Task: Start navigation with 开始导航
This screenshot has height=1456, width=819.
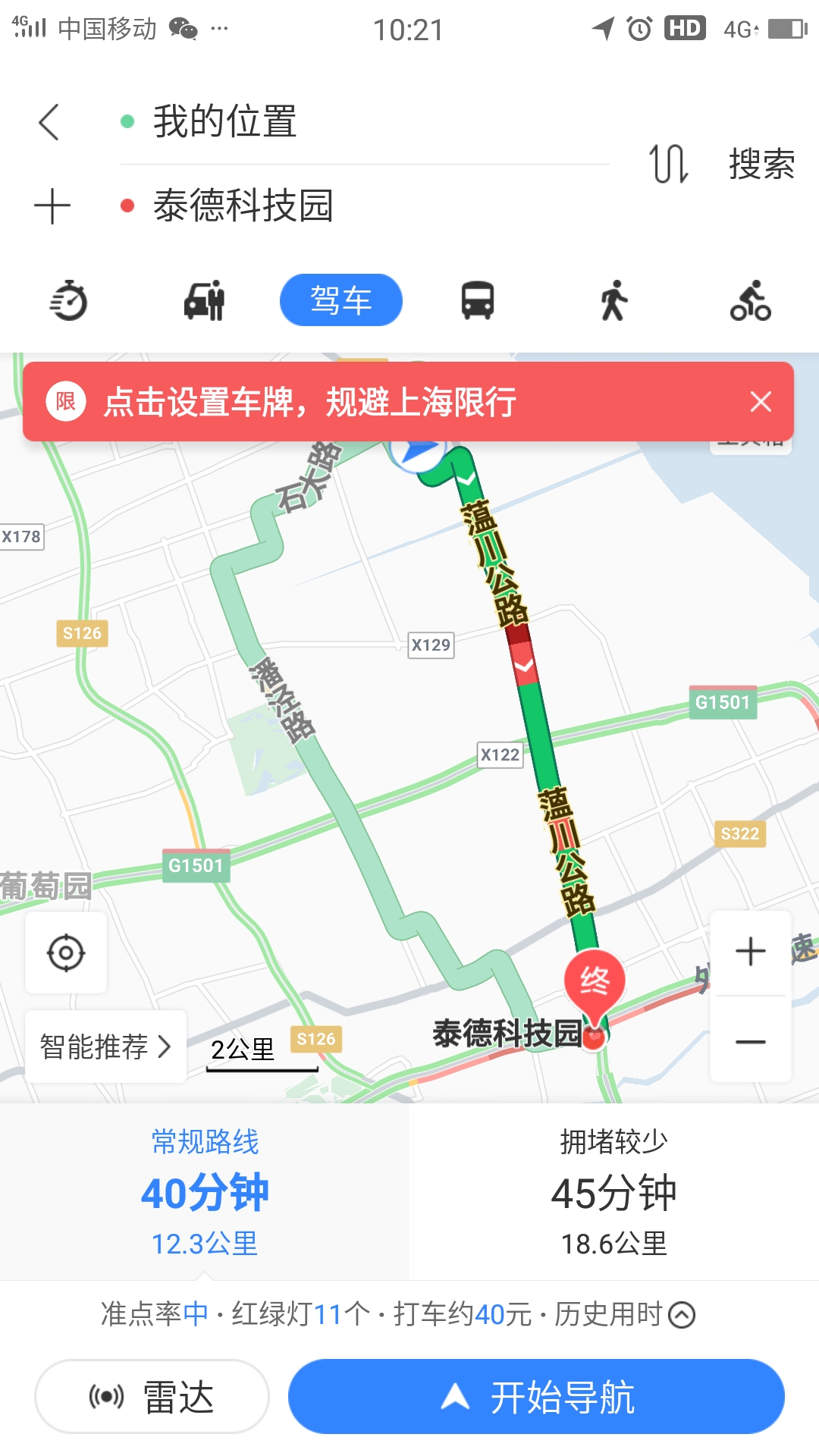Action: [536, 1396]
